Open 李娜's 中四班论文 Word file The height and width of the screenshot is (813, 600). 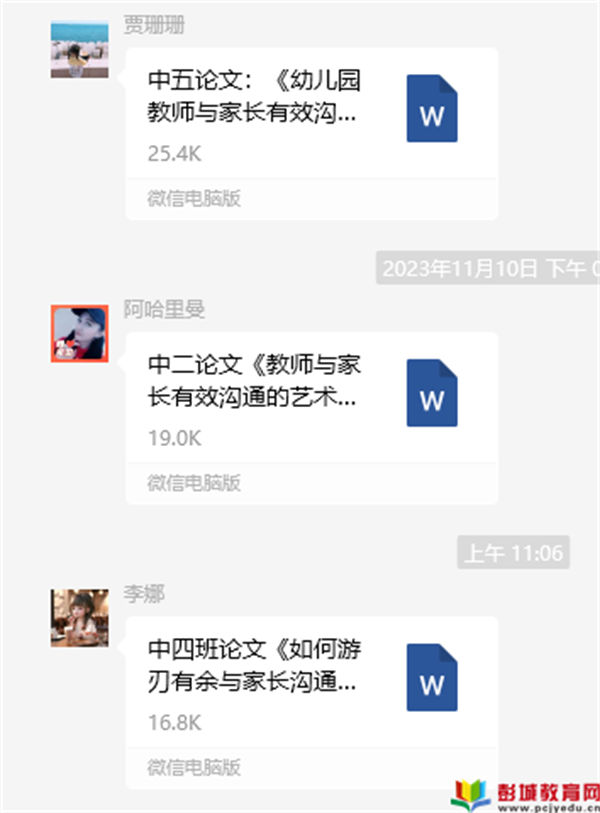310,684
